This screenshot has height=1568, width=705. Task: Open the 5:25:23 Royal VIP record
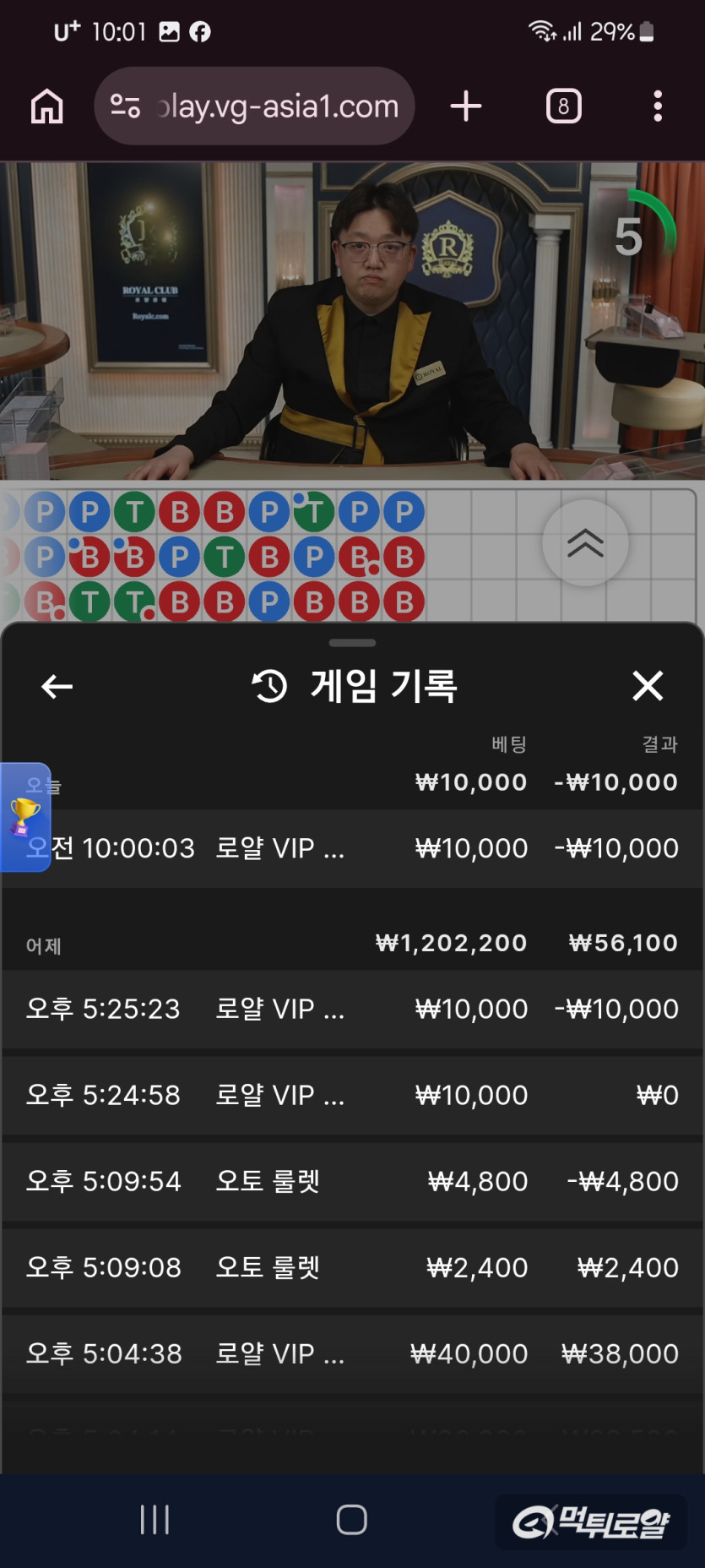point(352,1009)
